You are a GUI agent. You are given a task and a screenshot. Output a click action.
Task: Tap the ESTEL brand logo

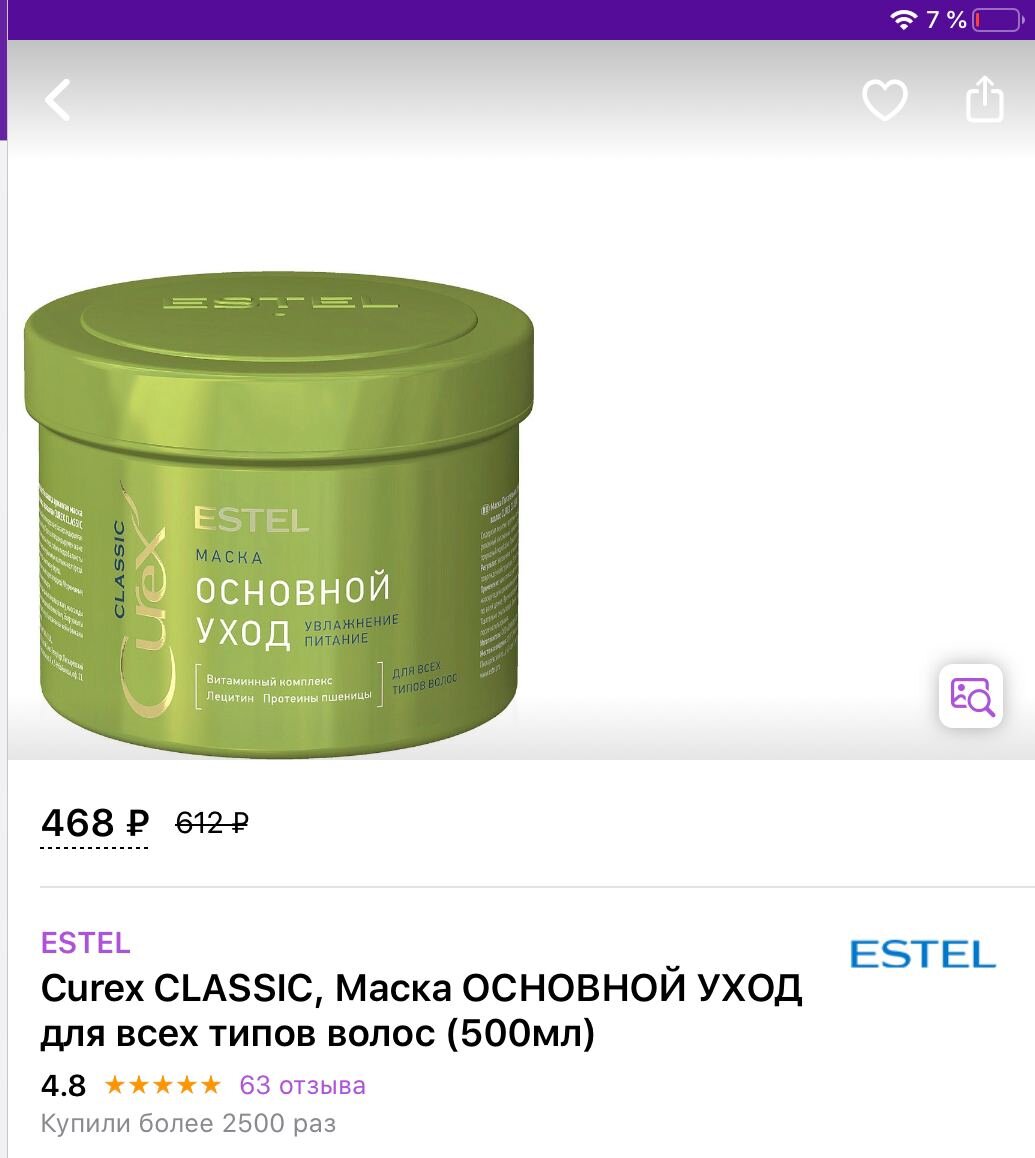click(922, 953)
